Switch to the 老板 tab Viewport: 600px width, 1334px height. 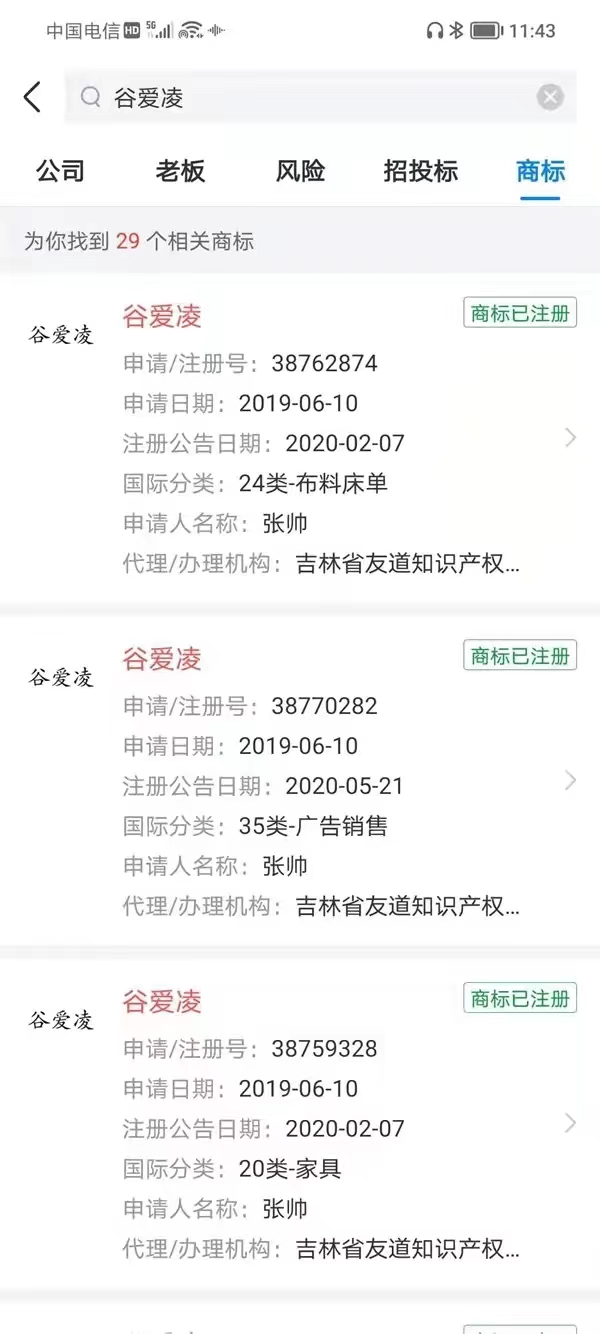(x=180, y=171)
